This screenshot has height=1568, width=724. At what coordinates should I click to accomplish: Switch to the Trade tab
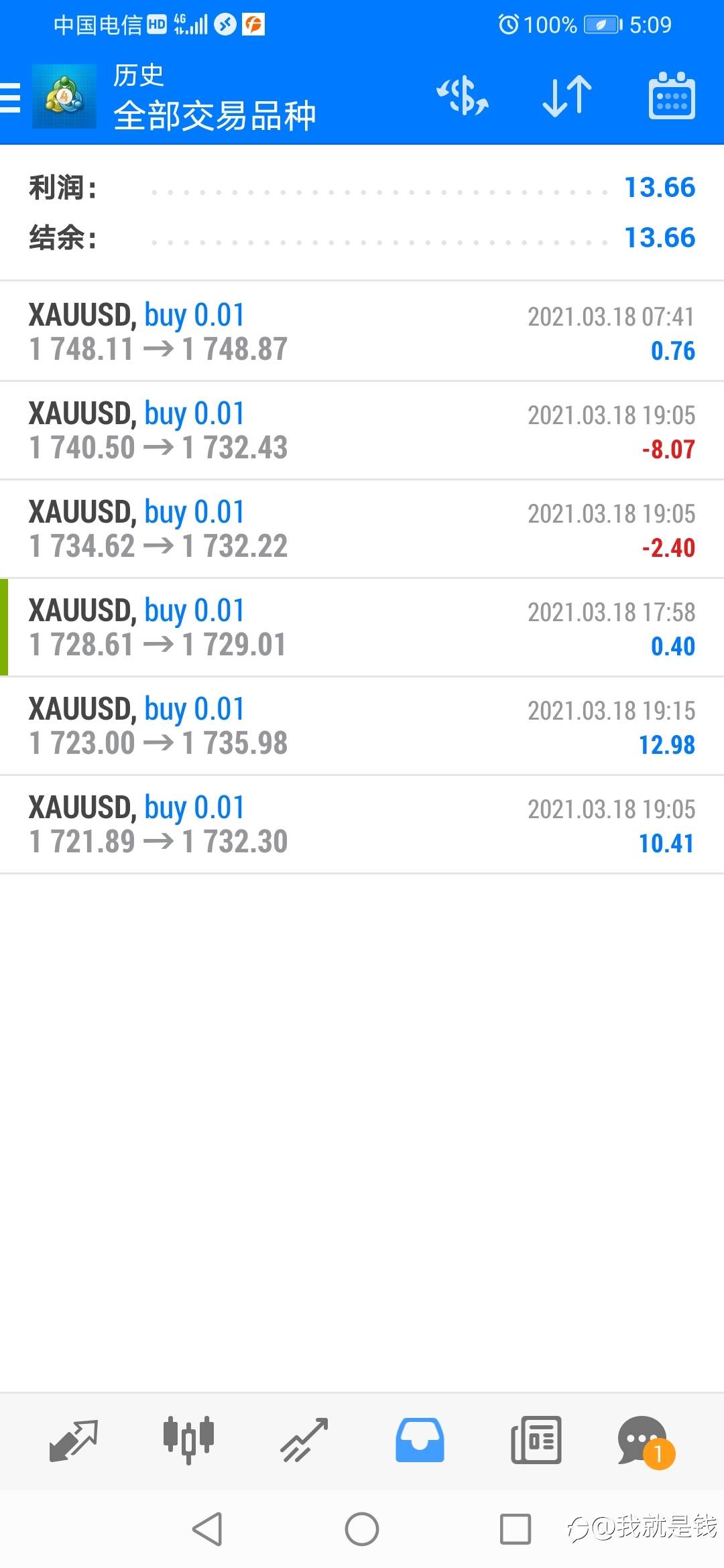[x=304, y=1439]
